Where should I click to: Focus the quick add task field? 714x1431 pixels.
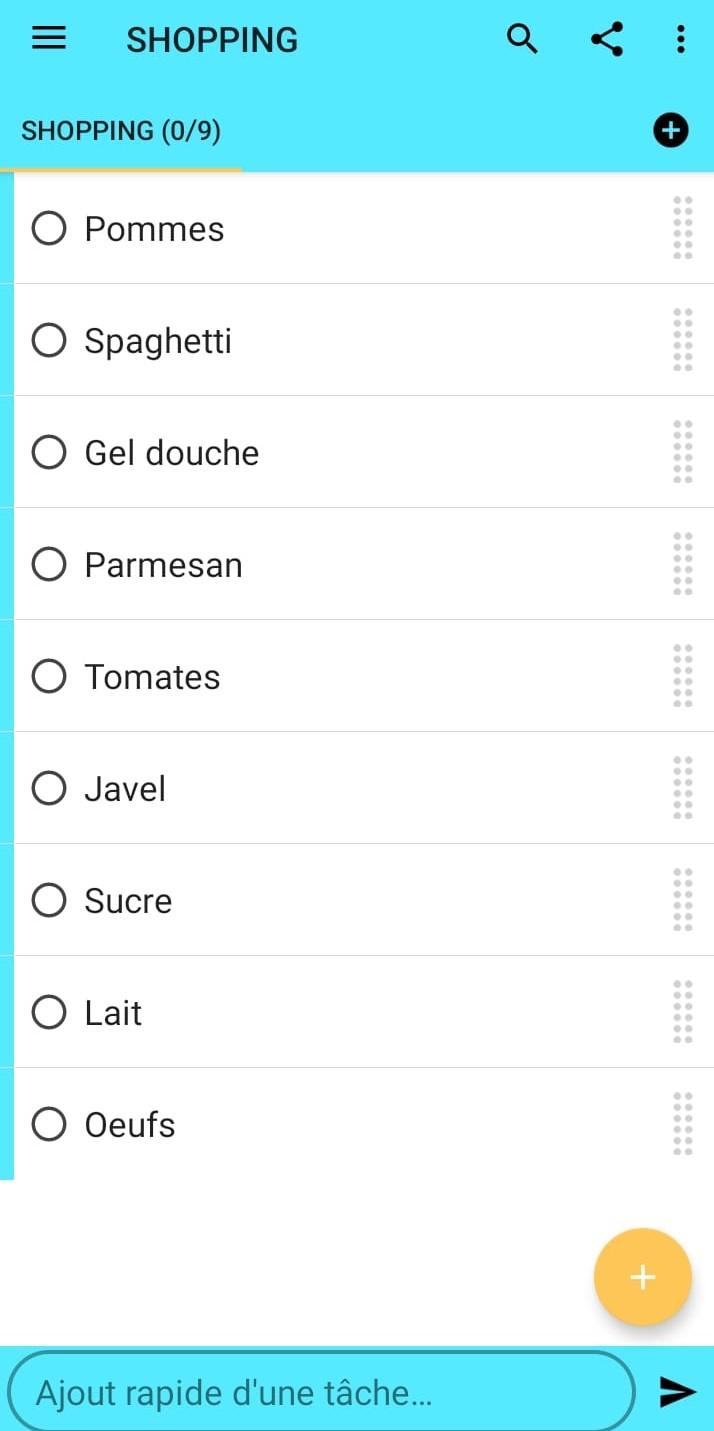321,1392
